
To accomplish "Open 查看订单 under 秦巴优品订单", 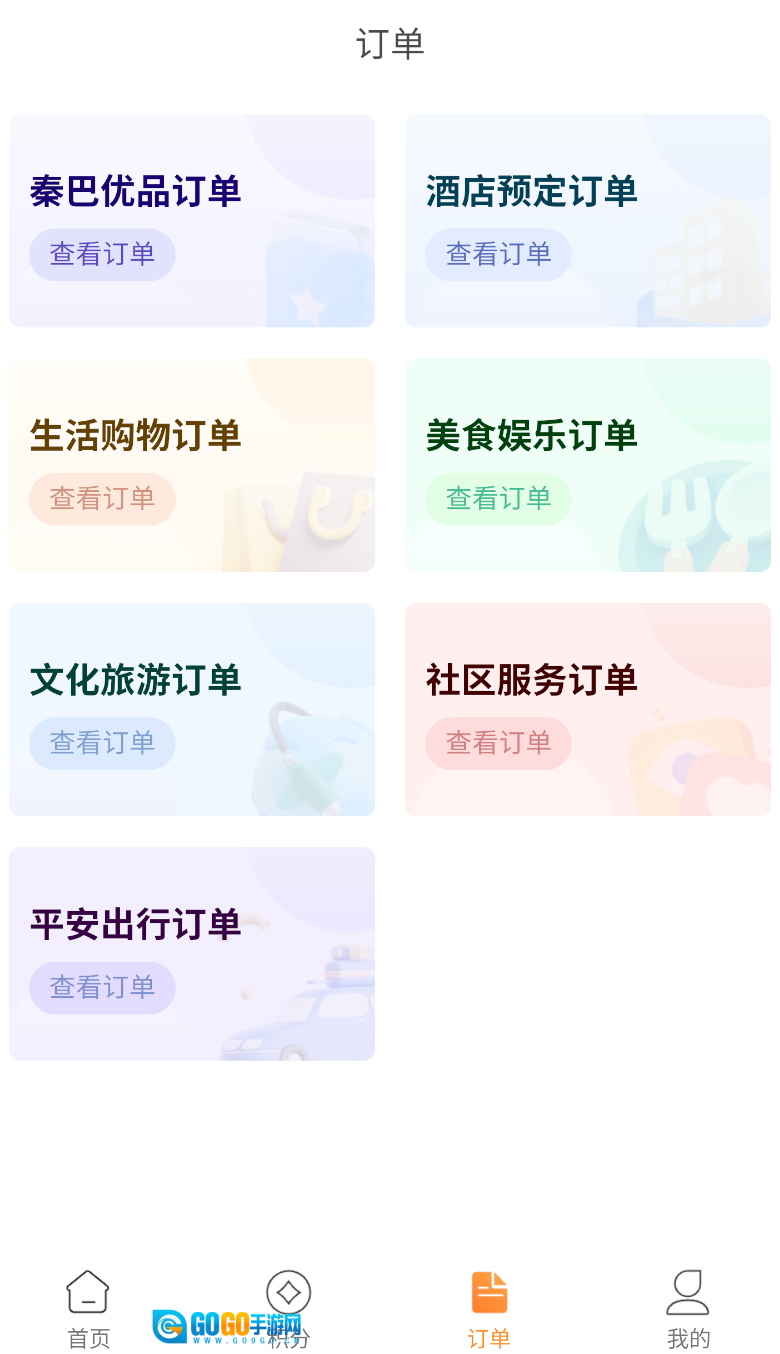I will pyautogui.click(x=102, y=254).
